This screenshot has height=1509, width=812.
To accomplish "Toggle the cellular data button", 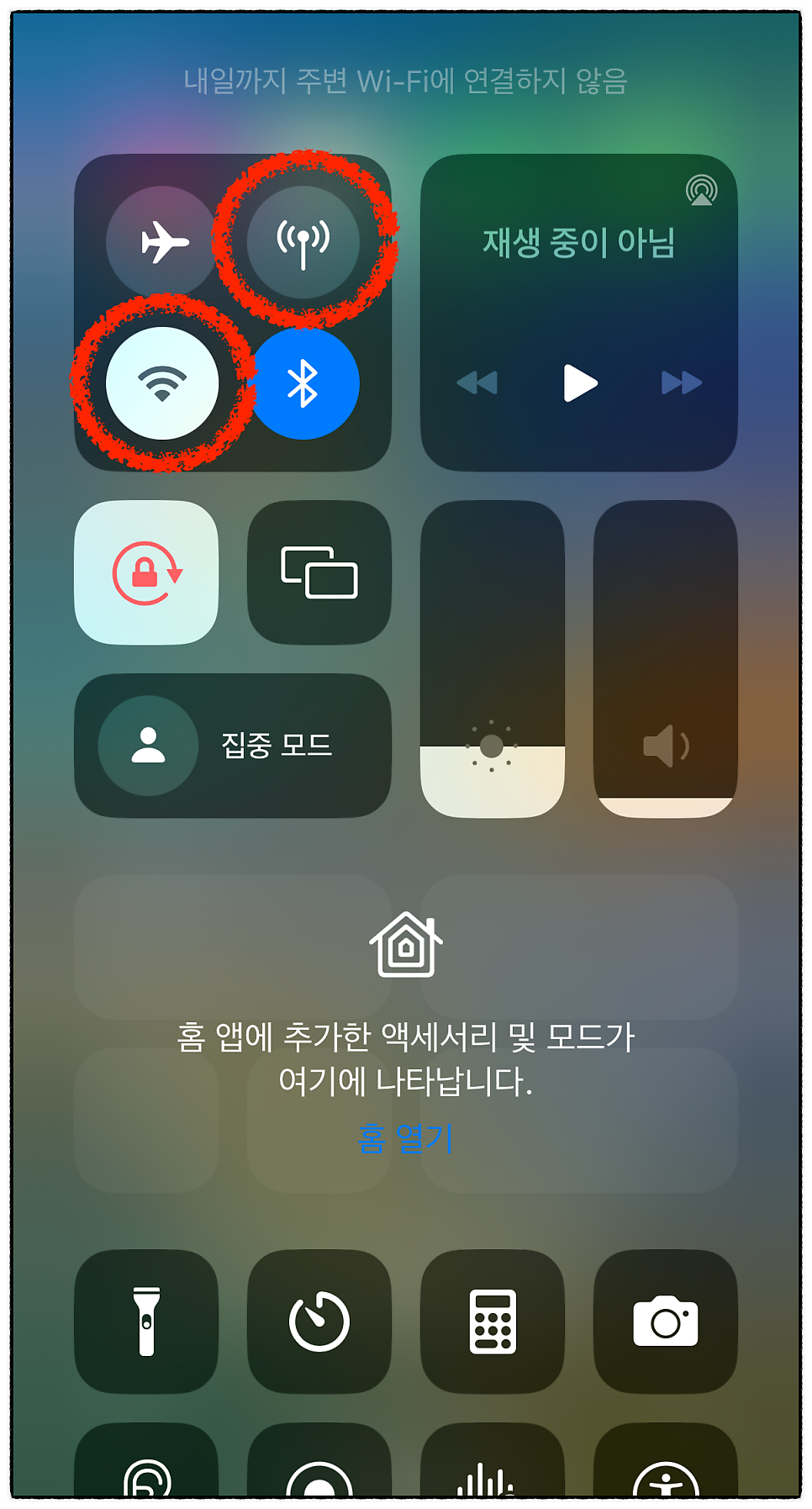I will click(303, 243).
